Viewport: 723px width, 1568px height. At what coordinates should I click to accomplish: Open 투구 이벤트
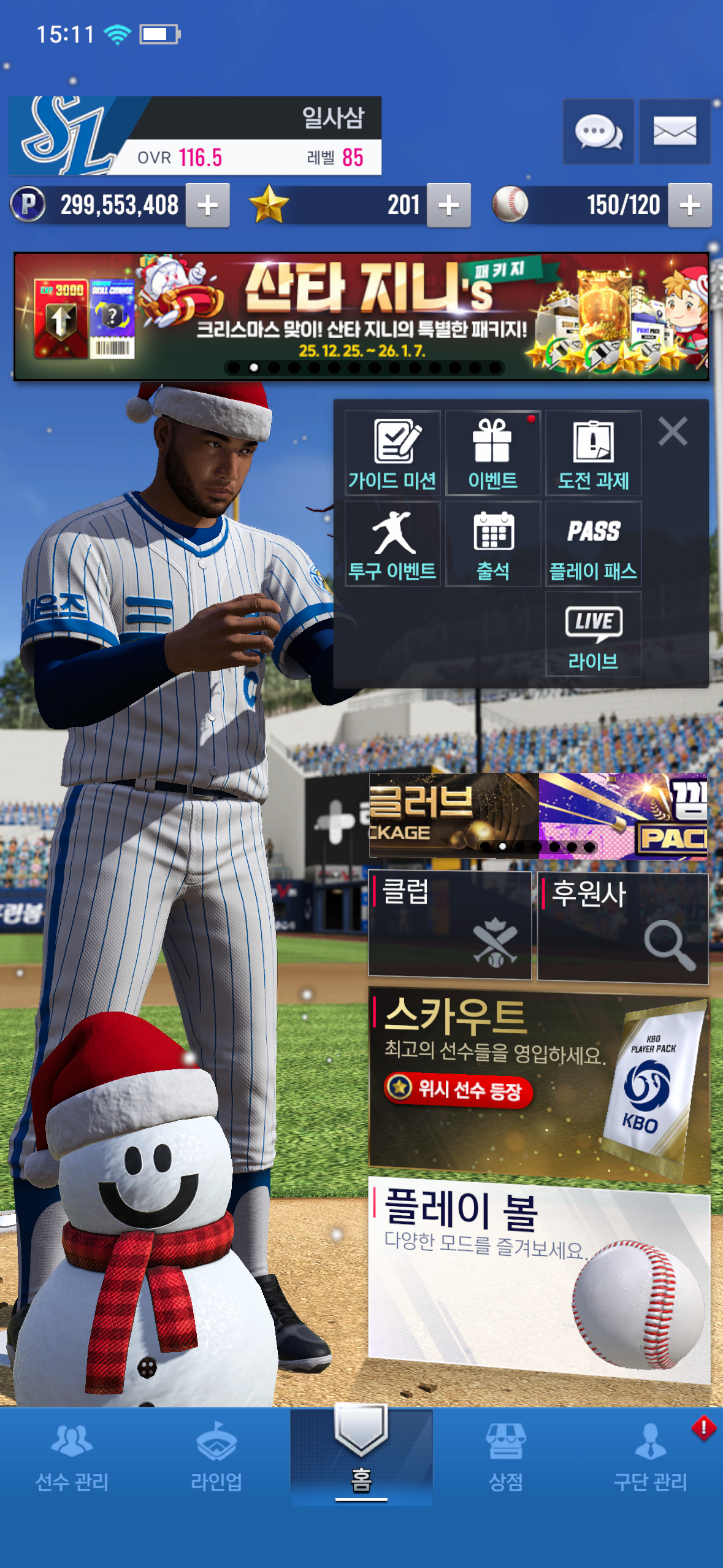coord(392,544)
